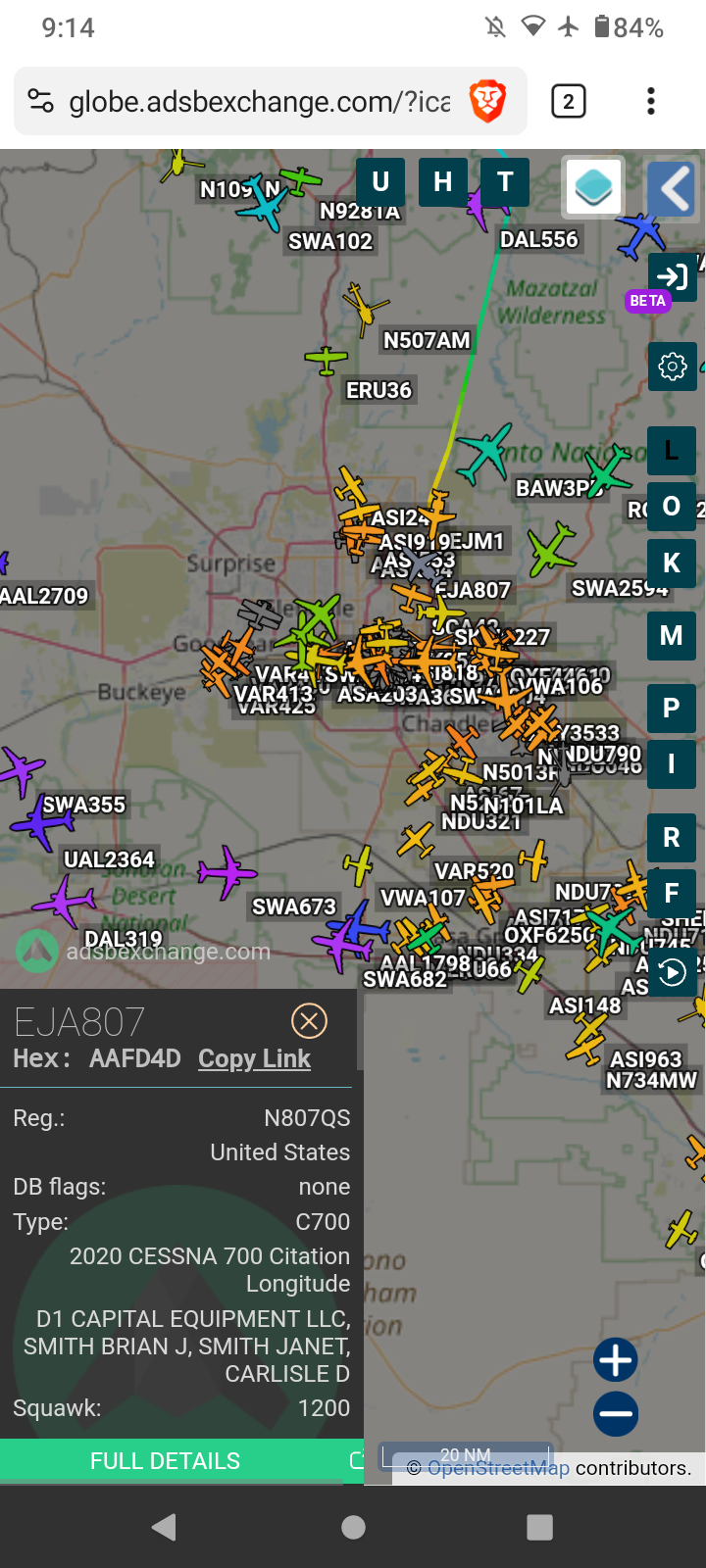Toggle the P map option
The width and height of the screenshot is (706, 1568).
pyautogui.click(x=672, y=708)
